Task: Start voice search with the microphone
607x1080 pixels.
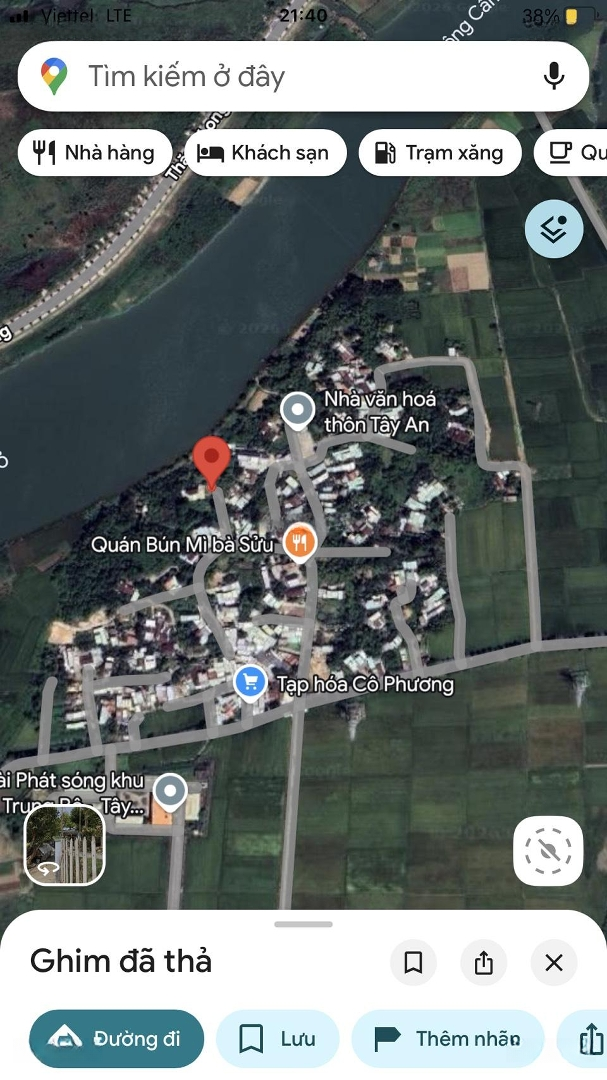Action: pos(554,76)
